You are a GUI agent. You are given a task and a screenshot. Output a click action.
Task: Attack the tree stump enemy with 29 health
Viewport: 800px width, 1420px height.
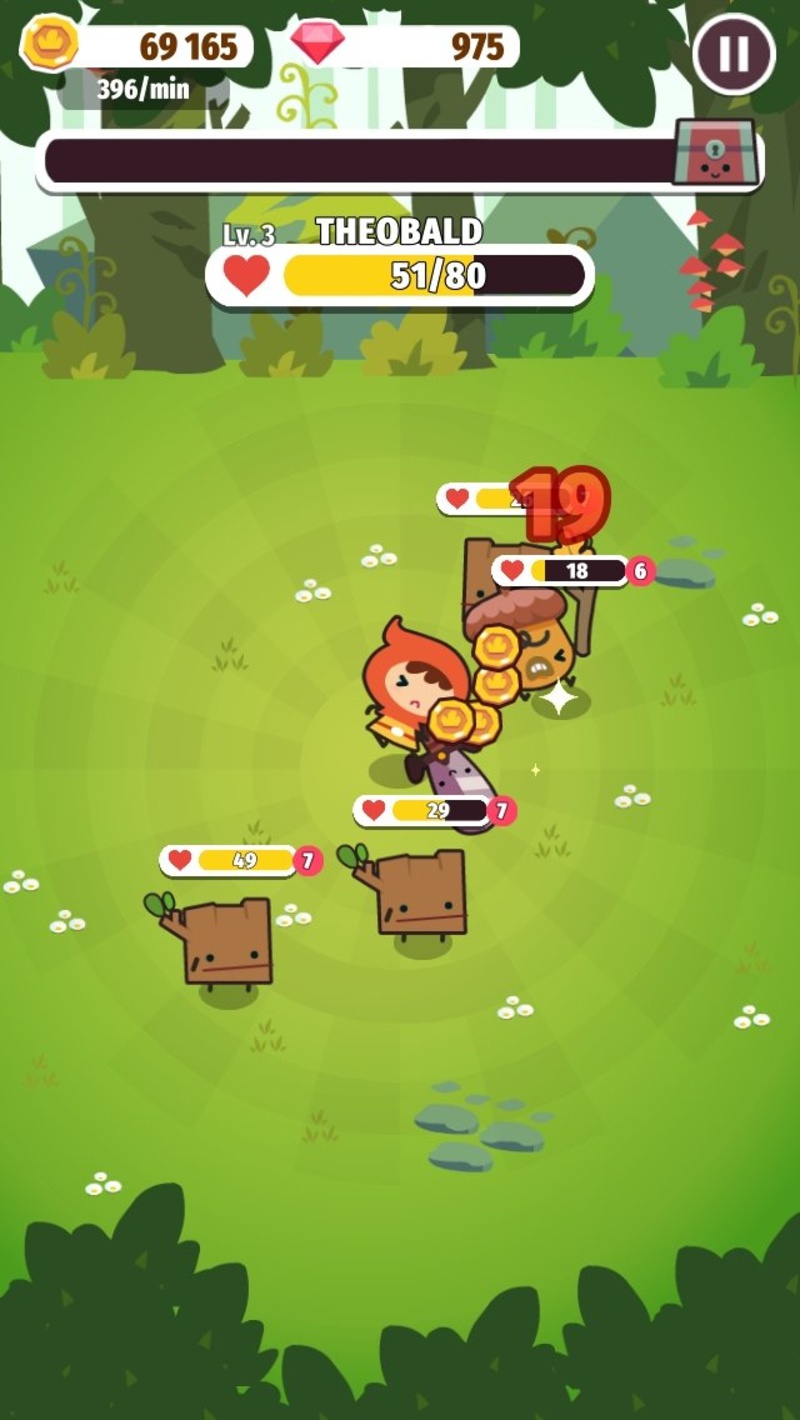(421, 893)
